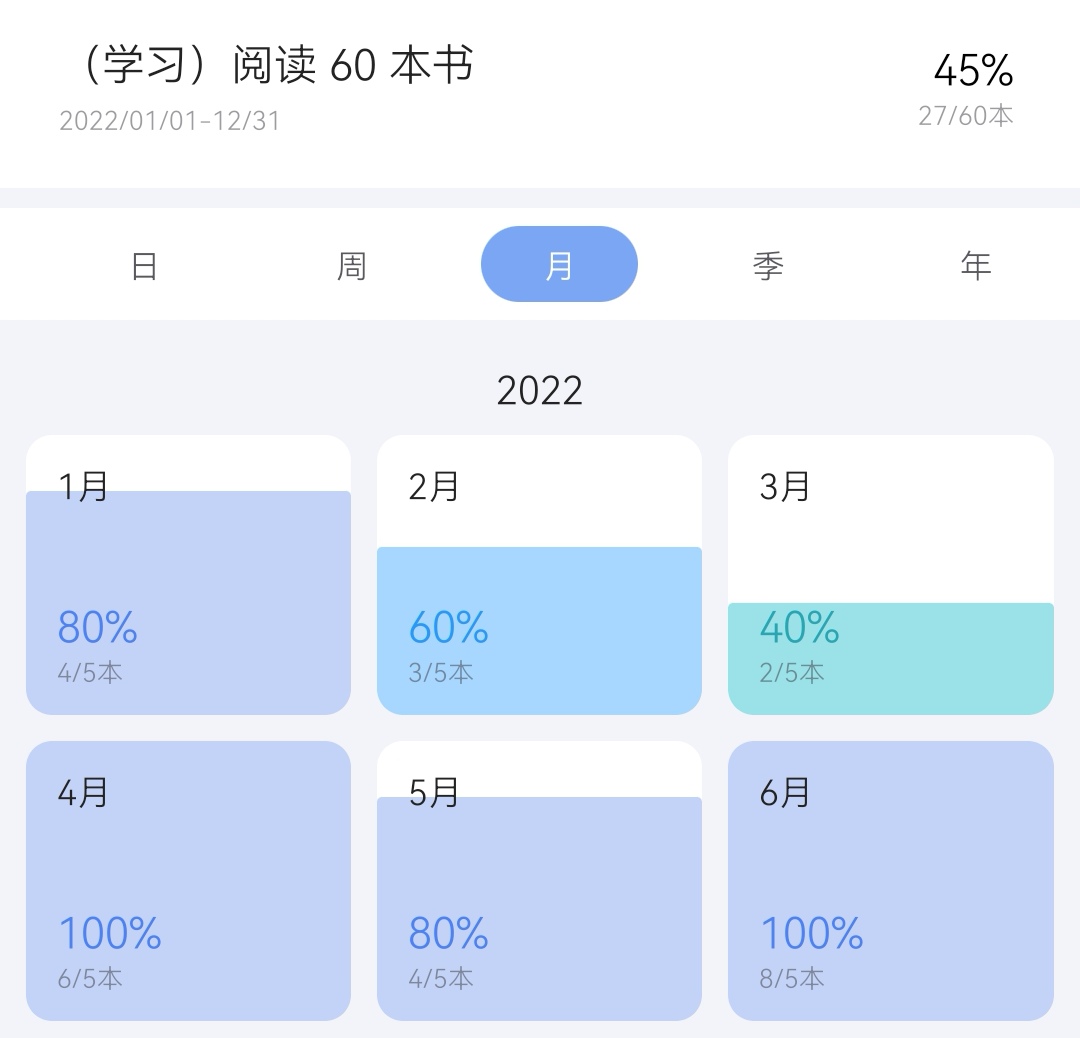Open the 3月 card showing 40%
The image size is (1080, 1038).
click(x=890, y=575)
